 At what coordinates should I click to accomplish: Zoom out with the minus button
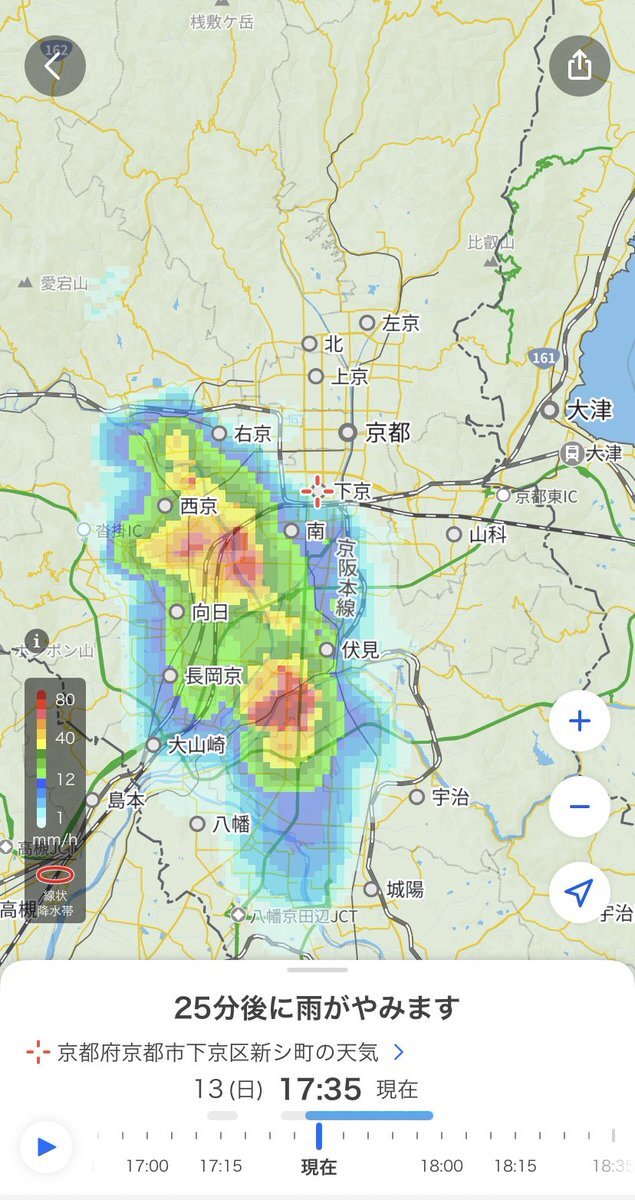click(579, 806)
